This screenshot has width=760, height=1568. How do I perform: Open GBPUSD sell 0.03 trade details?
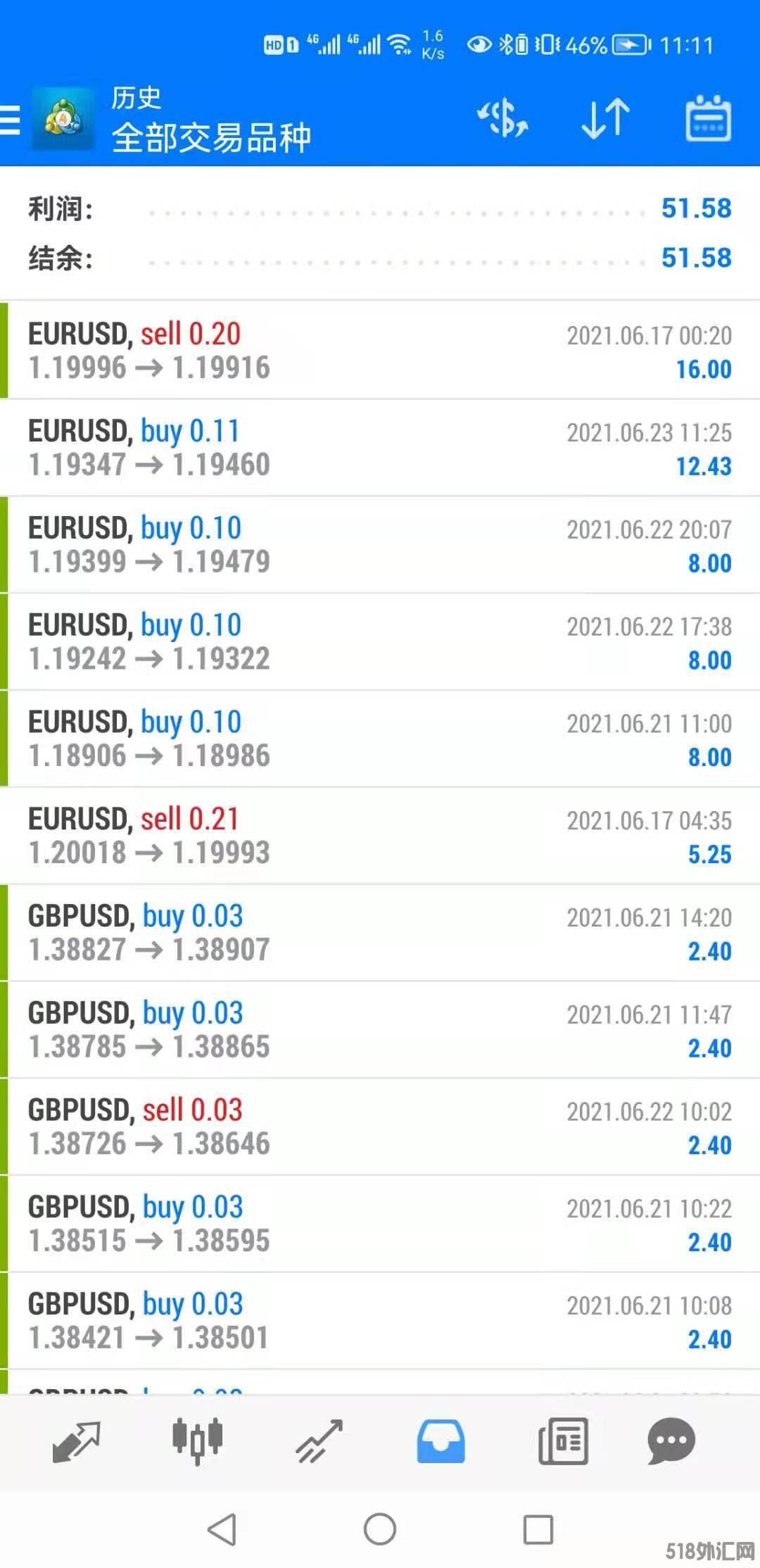click(380, 1128)
